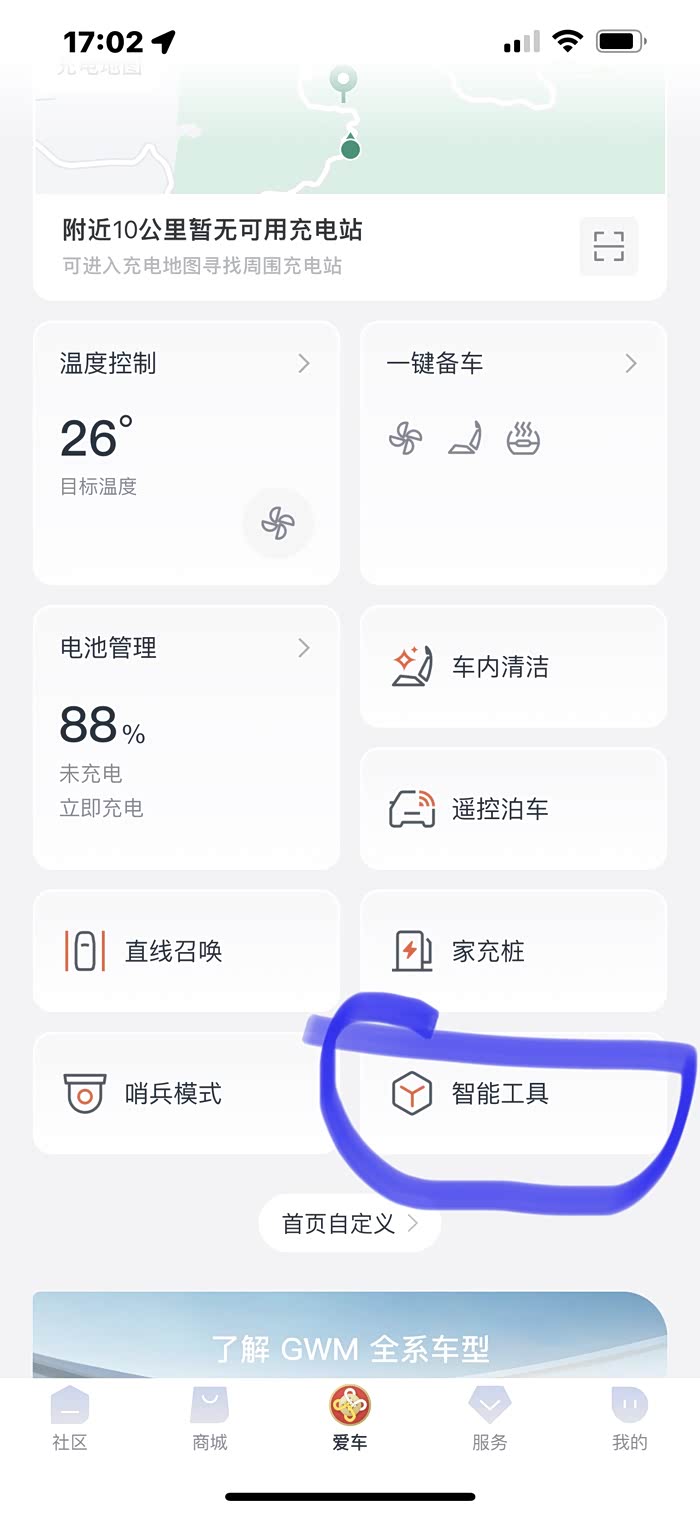Switch to the 社区 tab
The height and width of the screenshot is (1514, 700).
[x=70, y=1420]
